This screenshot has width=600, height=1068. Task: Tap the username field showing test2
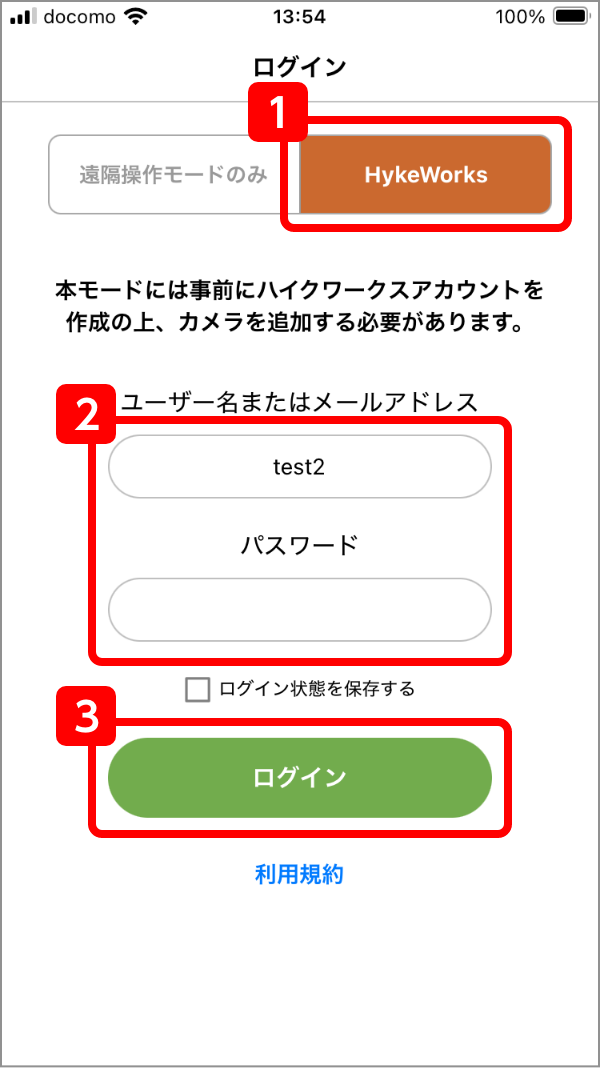(x=299, y=466)
